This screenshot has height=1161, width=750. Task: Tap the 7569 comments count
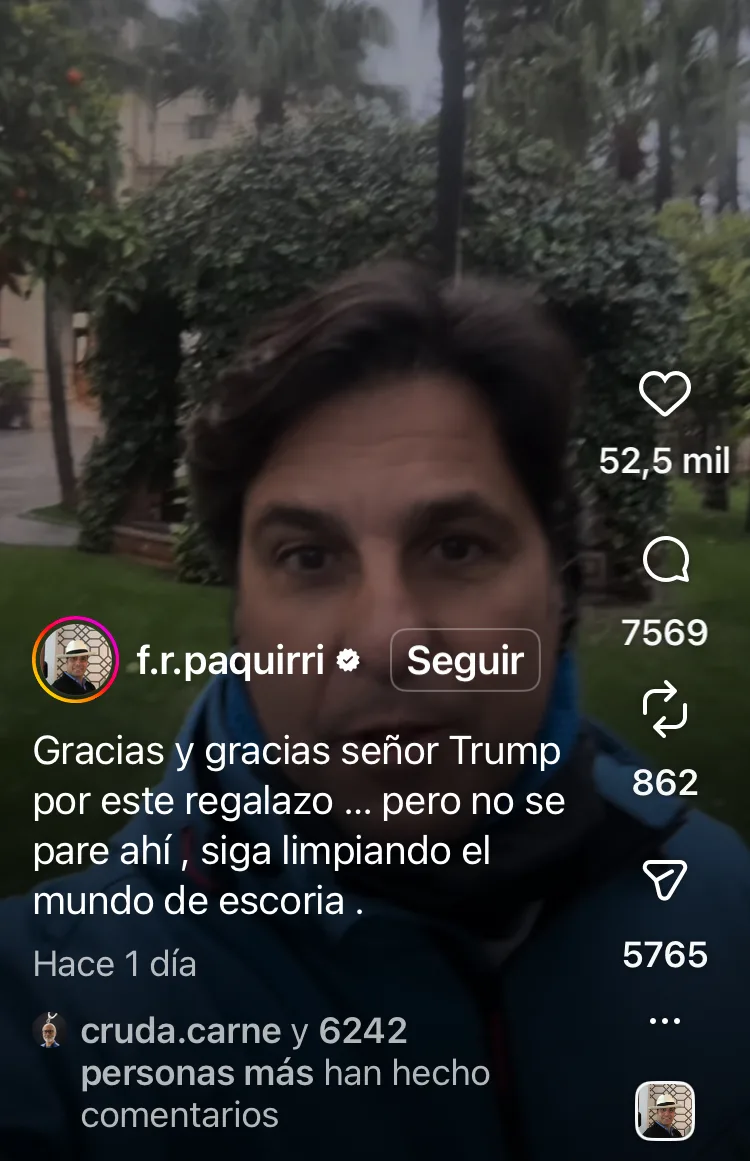666,630
